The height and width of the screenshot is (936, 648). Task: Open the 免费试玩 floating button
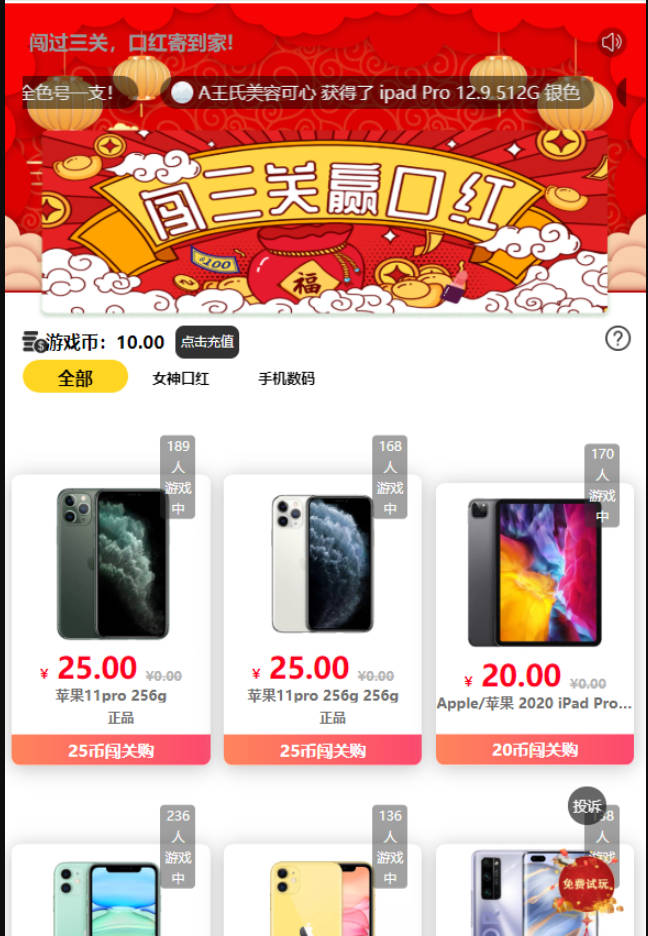tap(586, 884)
